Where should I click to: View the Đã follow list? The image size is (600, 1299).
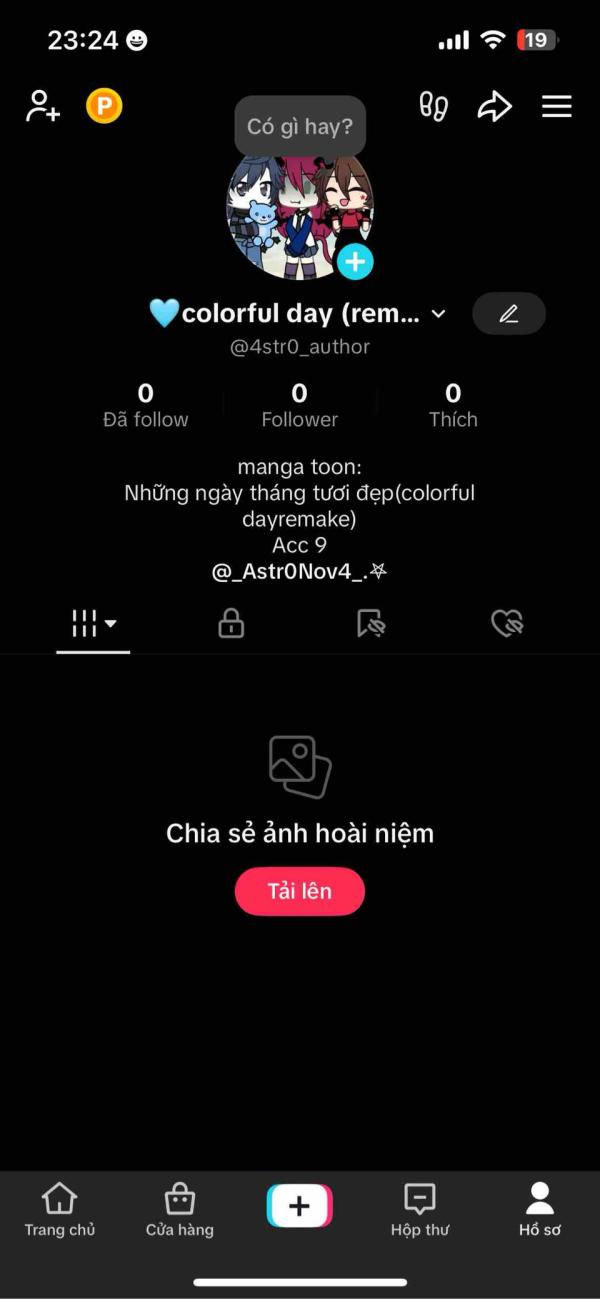pyautogui.click(x=146, y=405)
